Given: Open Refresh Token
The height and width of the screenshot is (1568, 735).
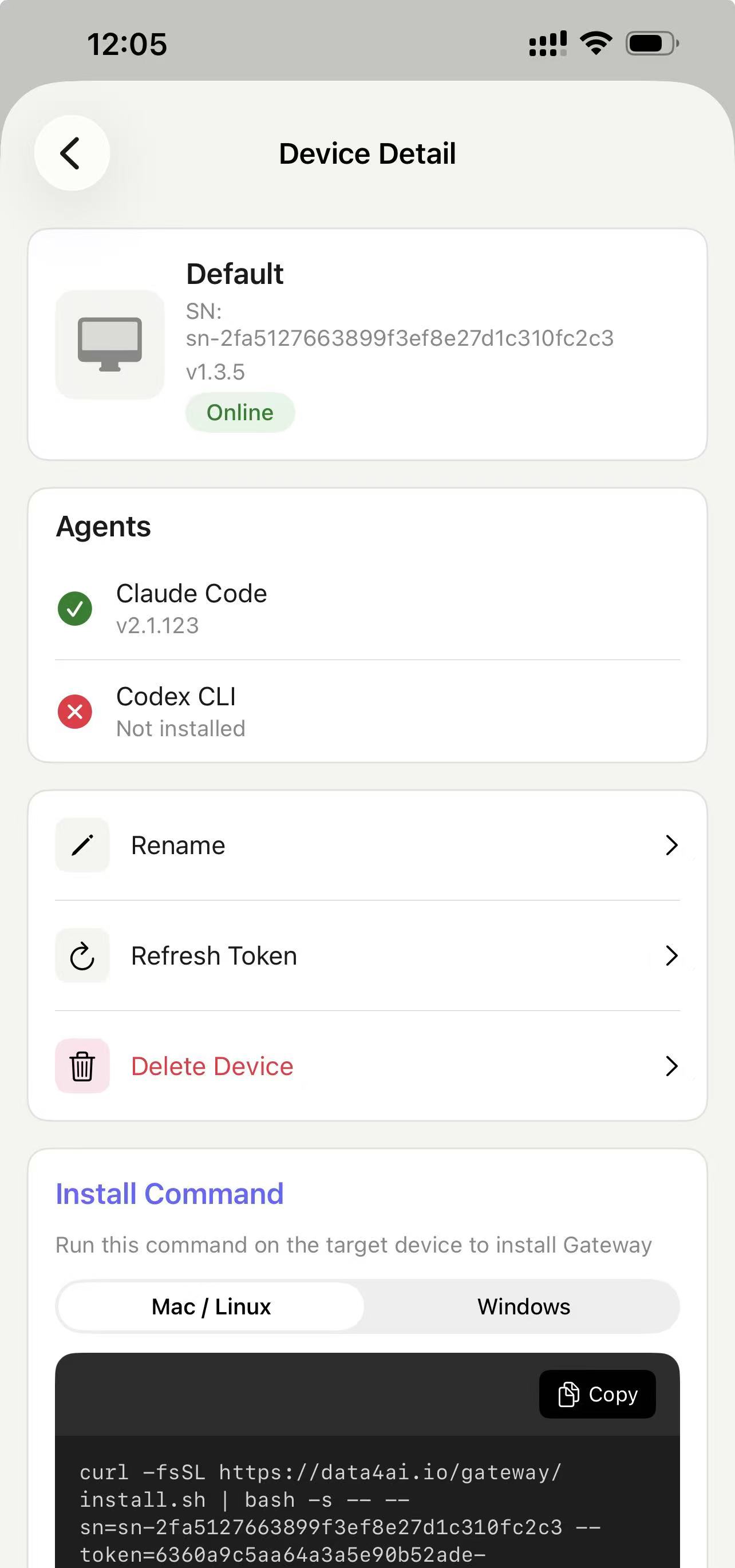Looking at the screenshot, I should coord(367,955).
